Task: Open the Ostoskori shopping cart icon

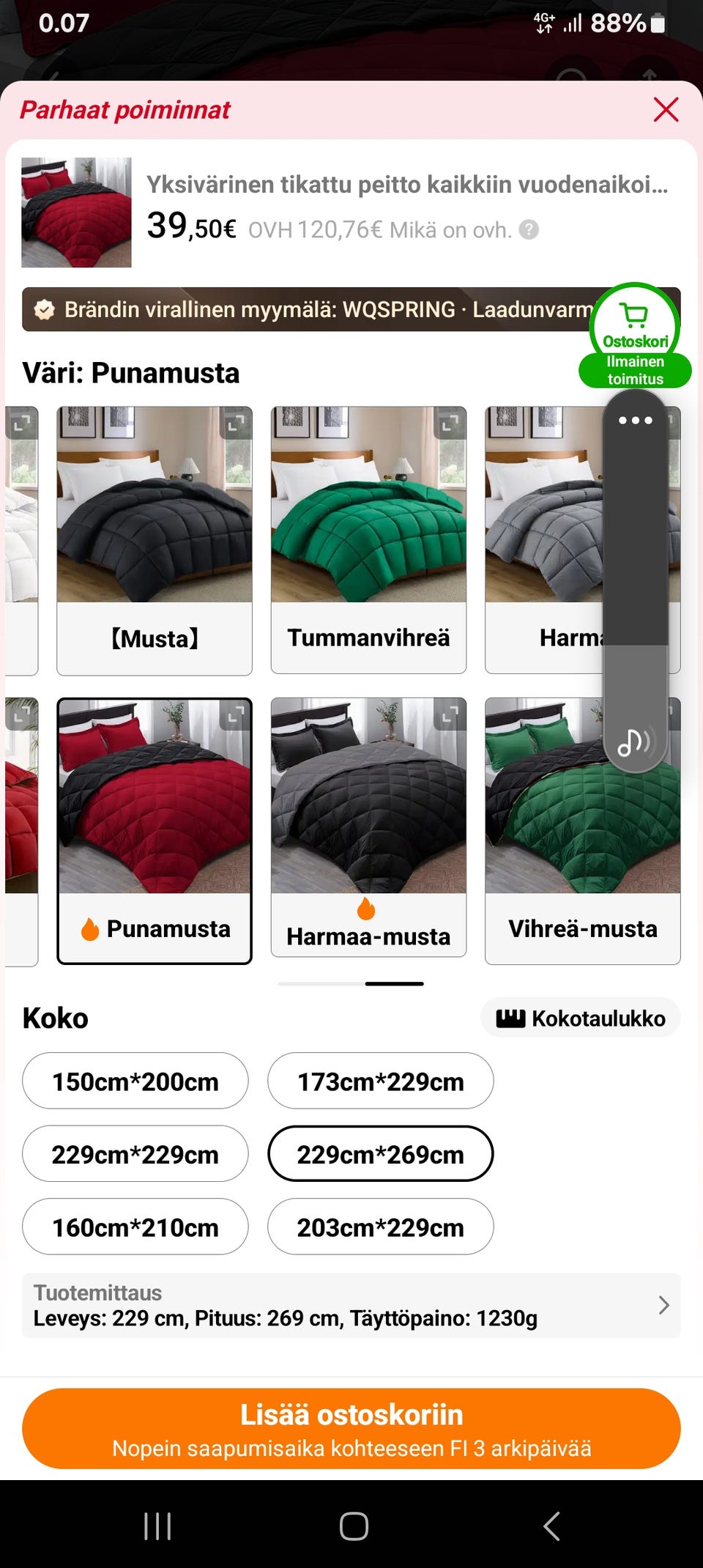Action: coord(634,319)
